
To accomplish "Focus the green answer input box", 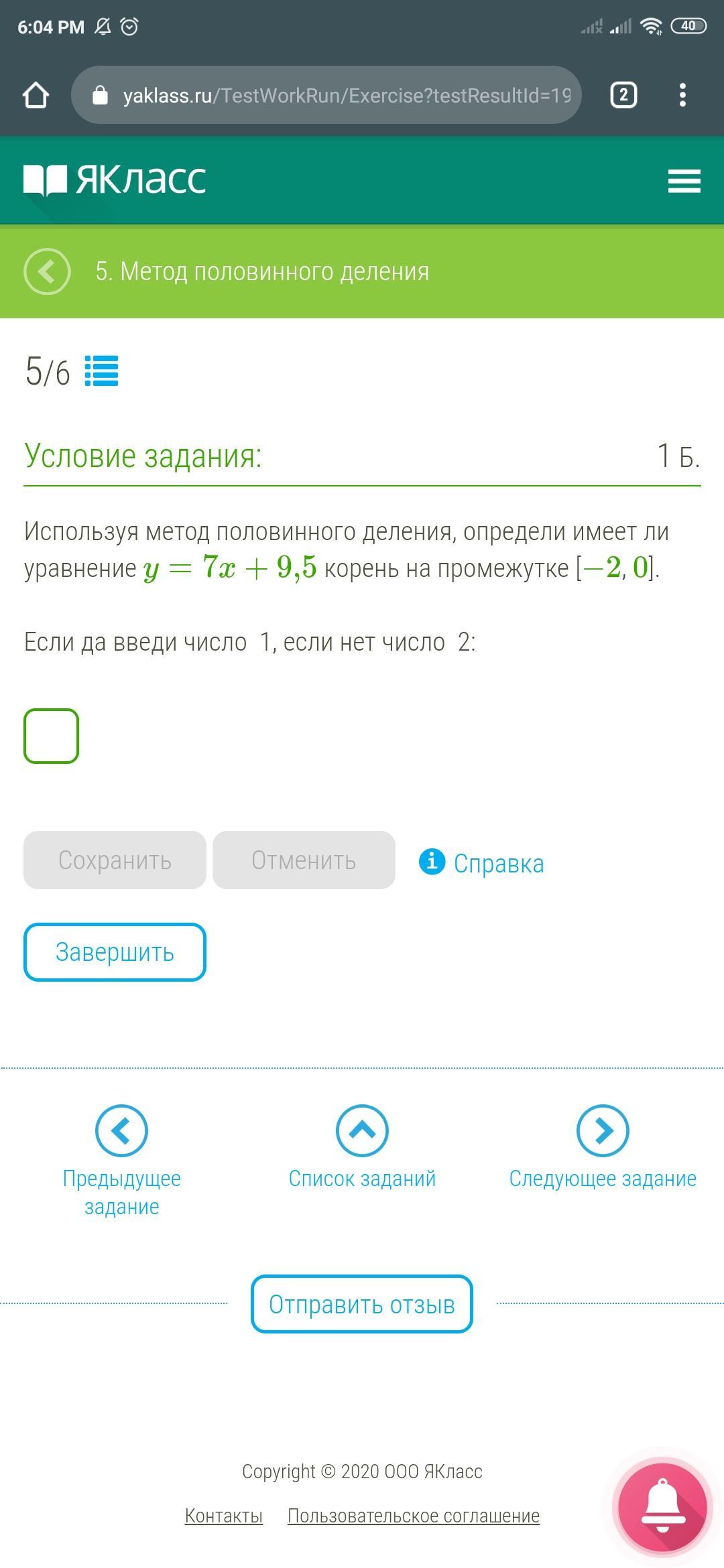I will 52,736.
